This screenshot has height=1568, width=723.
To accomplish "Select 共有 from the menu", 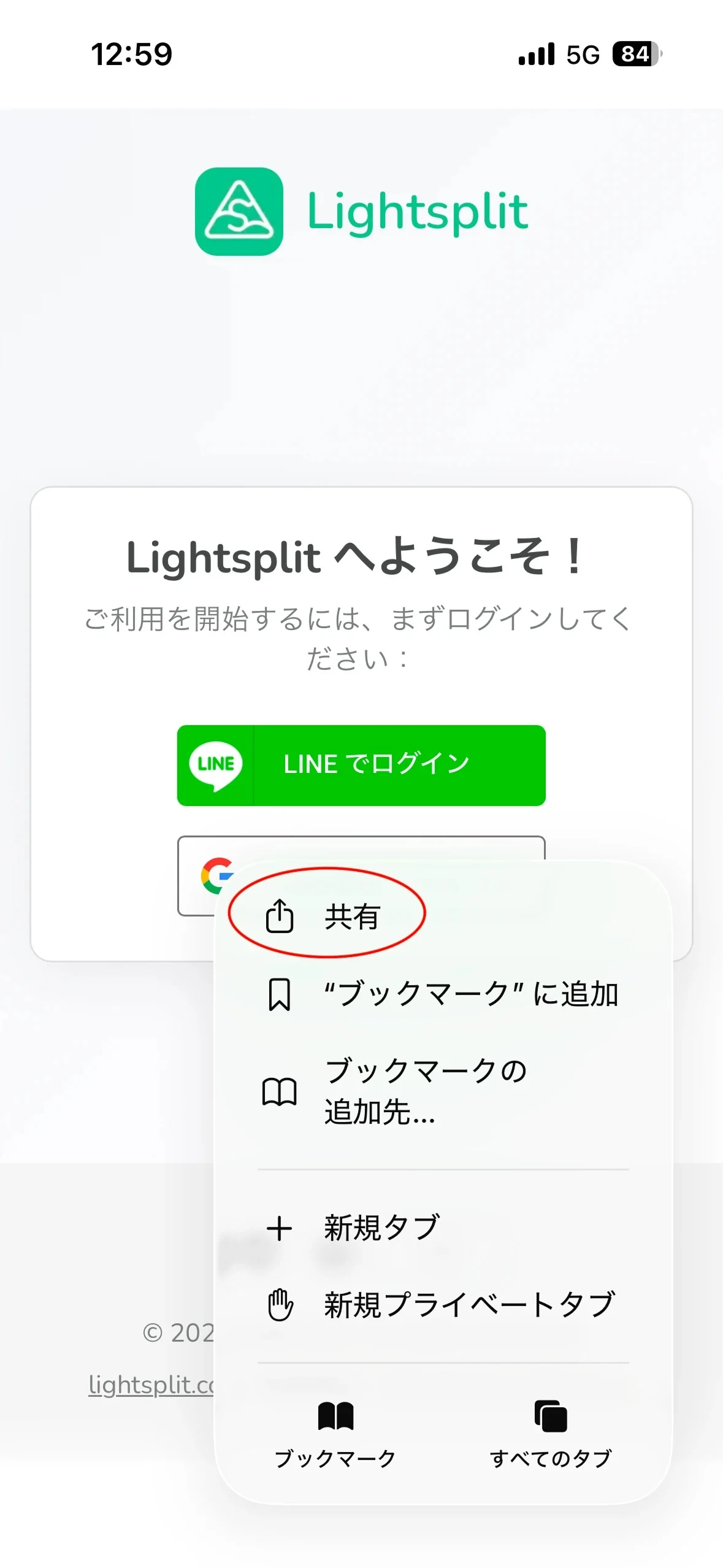I will [x=351, y=914].
